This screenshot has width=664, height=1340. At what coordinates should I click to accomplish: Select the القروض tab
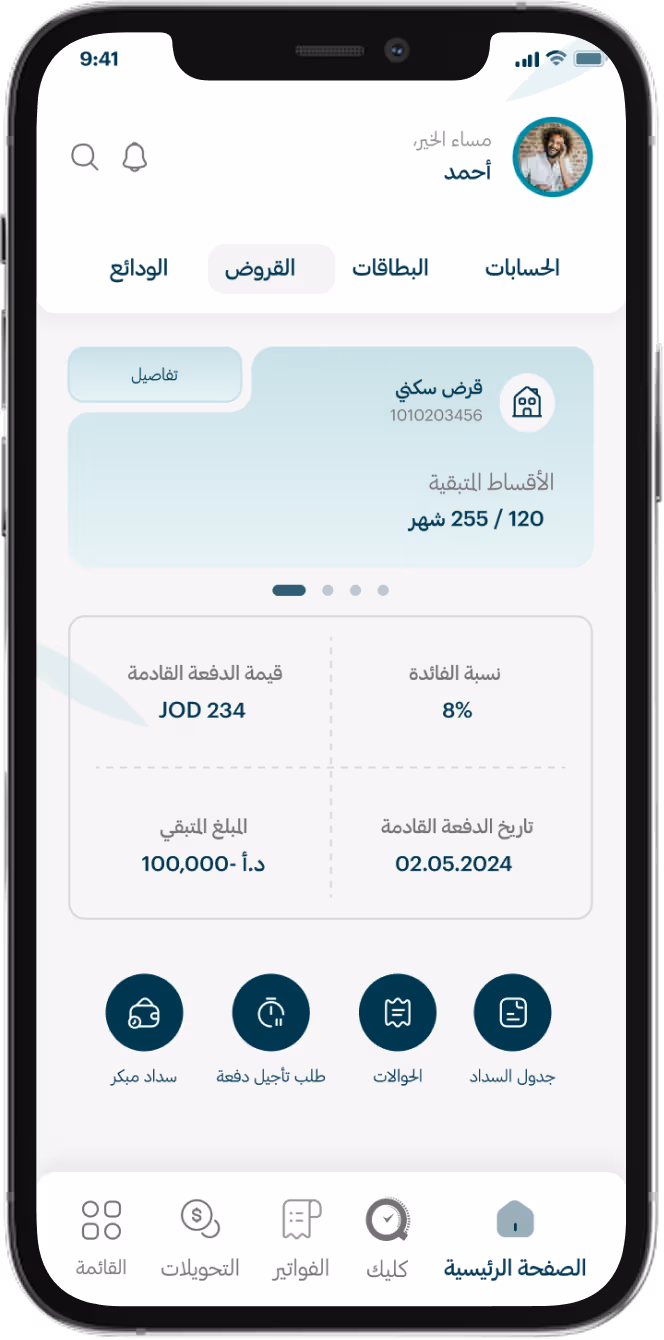271,269
